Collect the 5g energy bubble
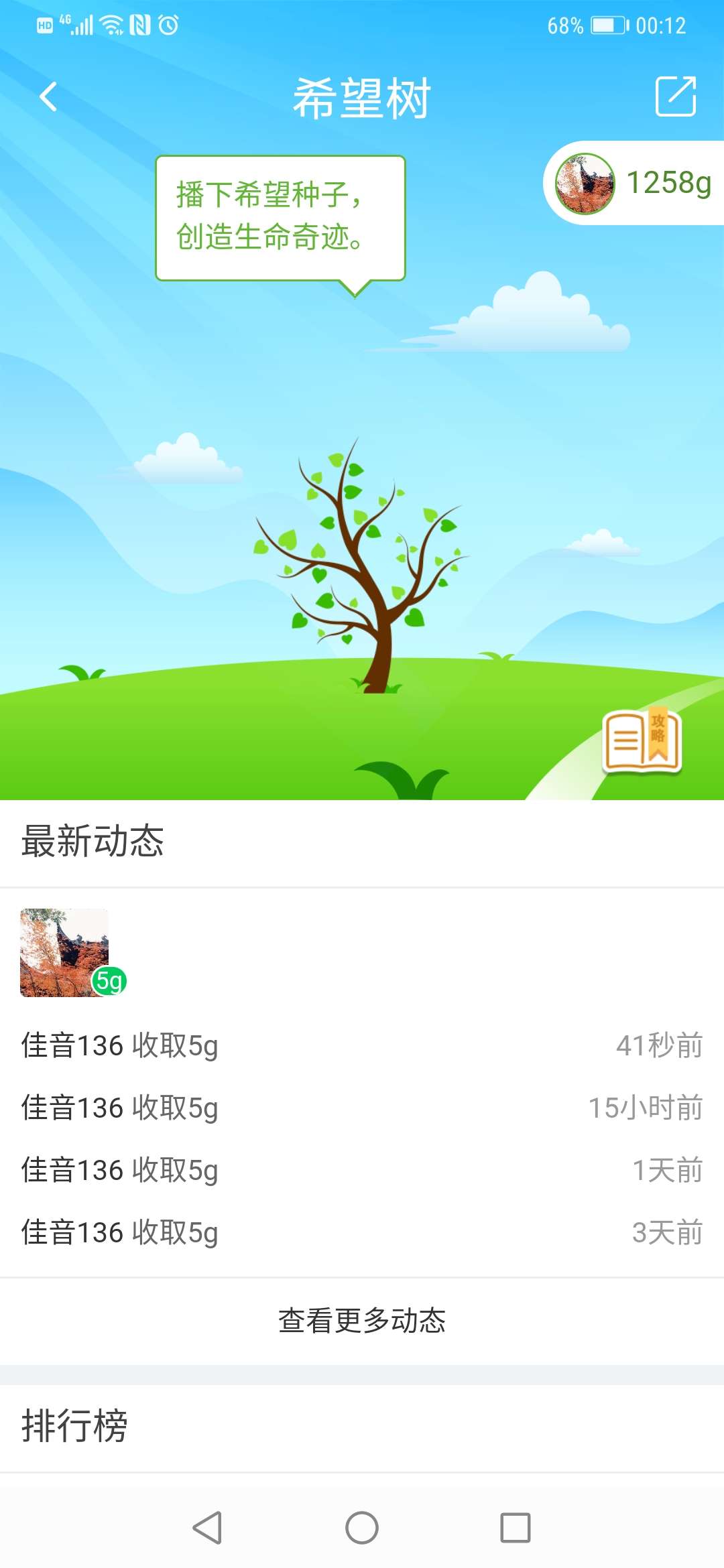 pos(109,981)
